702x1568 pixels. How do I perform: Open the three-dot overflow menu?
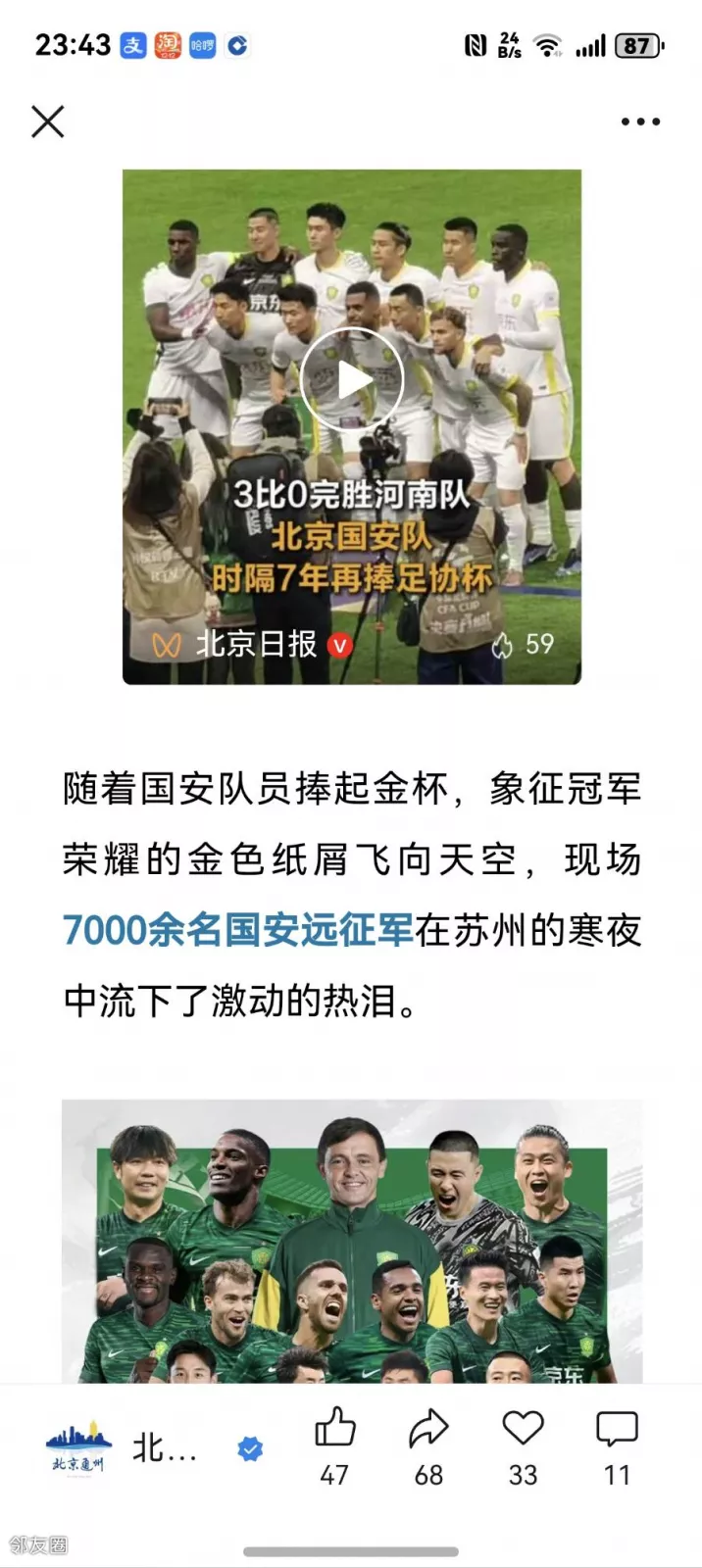point(640,122)
